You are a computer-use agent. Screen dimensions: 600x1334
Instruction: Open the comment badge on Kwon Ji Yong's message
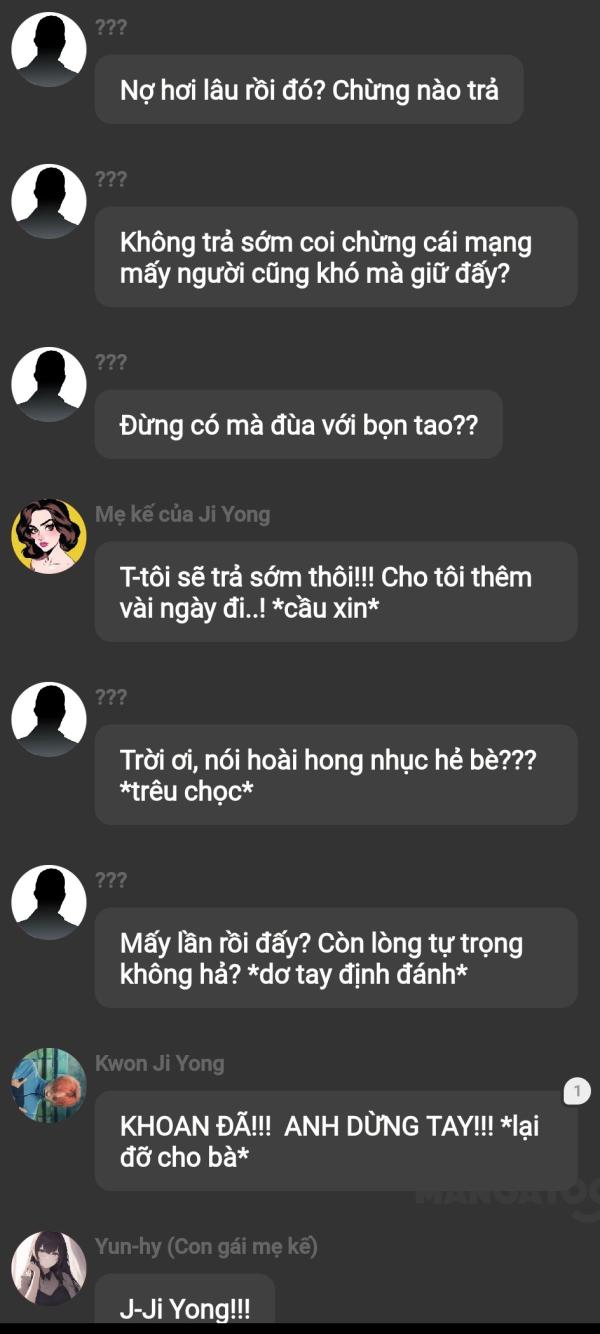pyautogui.click(x=576, y=1091)
